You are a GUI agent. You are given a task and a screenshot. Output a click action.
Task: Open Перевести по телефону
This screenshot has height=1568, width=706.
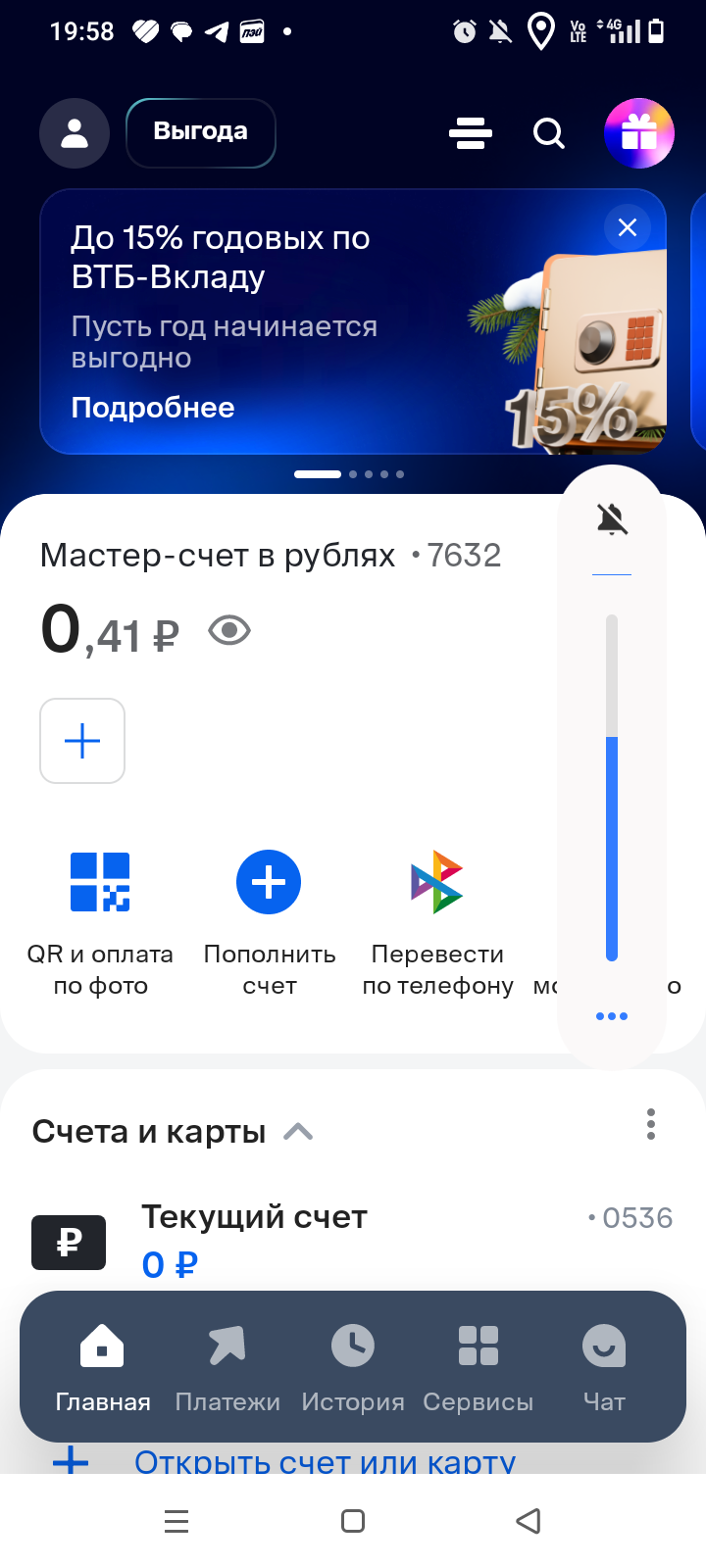click(x=436, y=881)
